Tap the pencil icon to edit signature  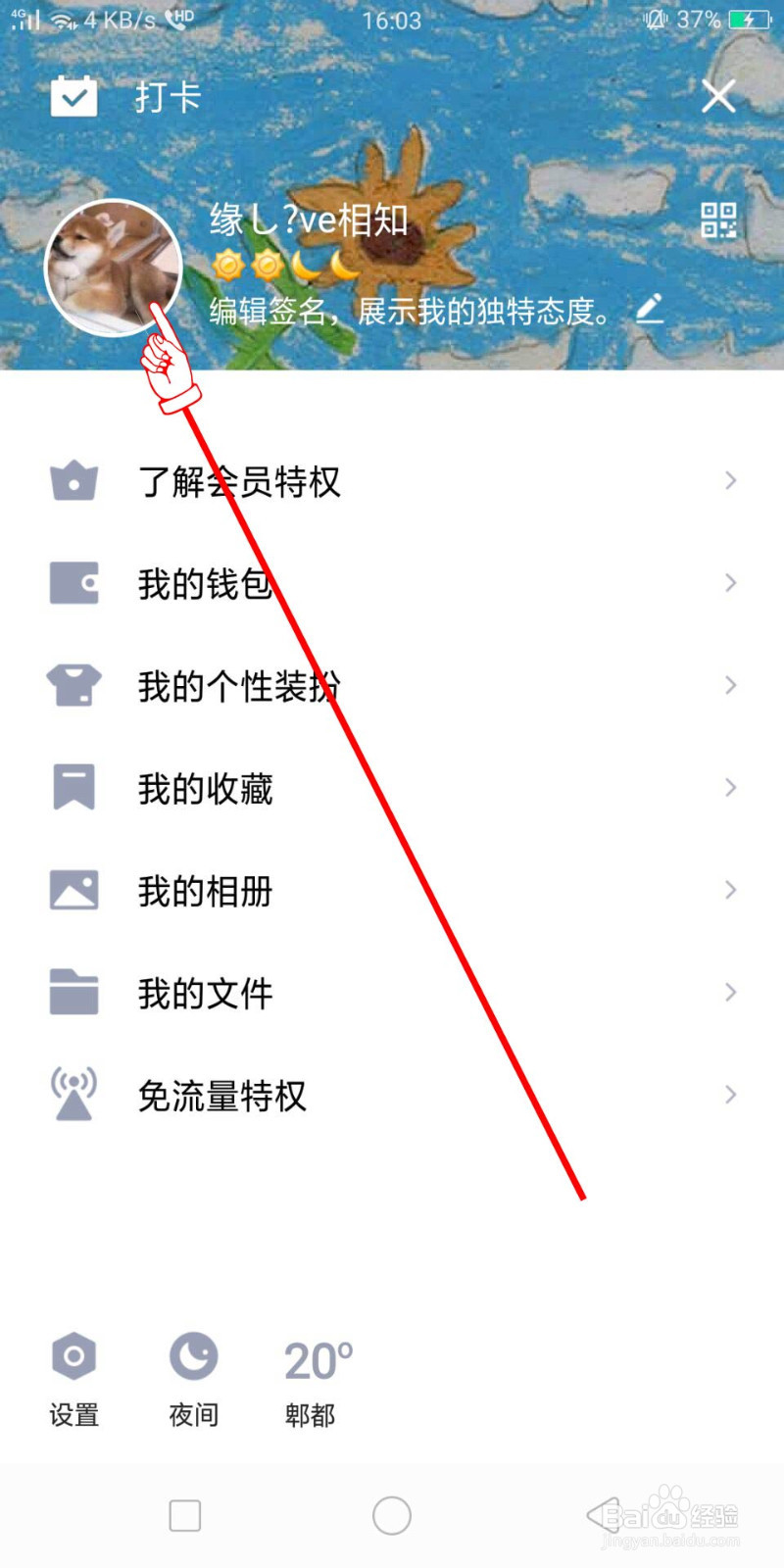point(650,312)
